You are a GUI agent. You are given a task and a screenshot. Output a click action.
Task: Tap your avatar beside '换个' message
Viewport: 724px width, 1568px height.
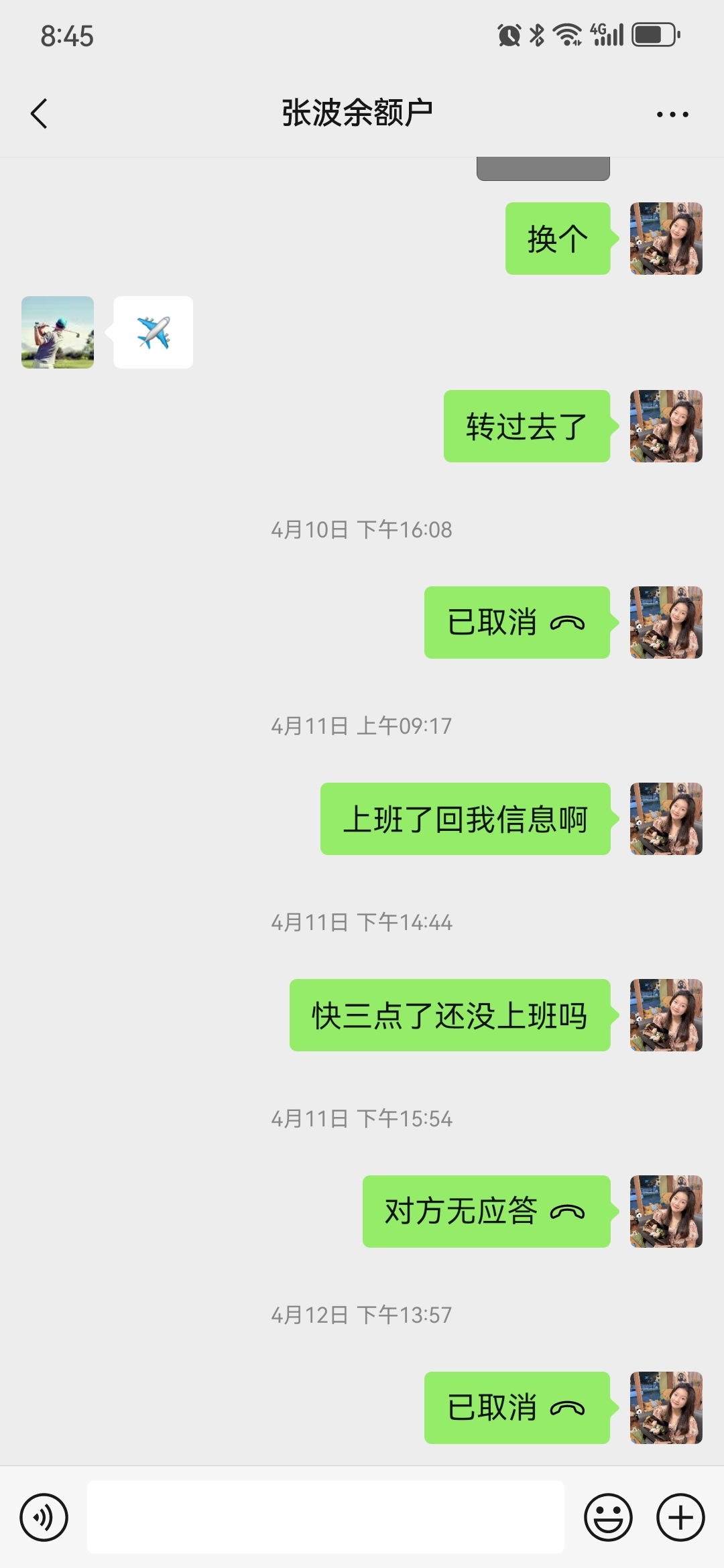(x=666, y=238)
